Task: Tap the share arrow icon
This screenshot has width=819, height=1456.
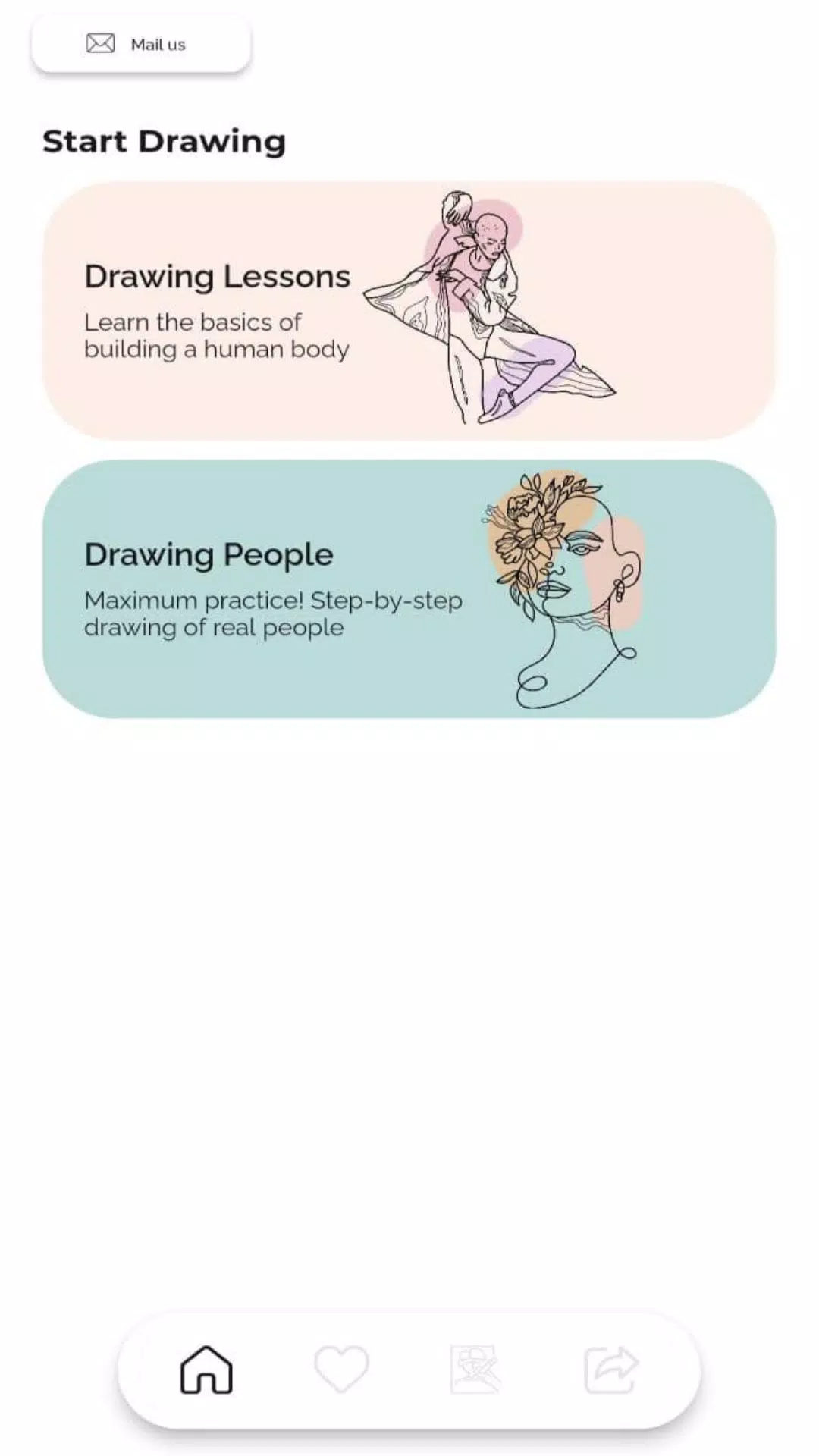Action: click(x=611, y=1370)
